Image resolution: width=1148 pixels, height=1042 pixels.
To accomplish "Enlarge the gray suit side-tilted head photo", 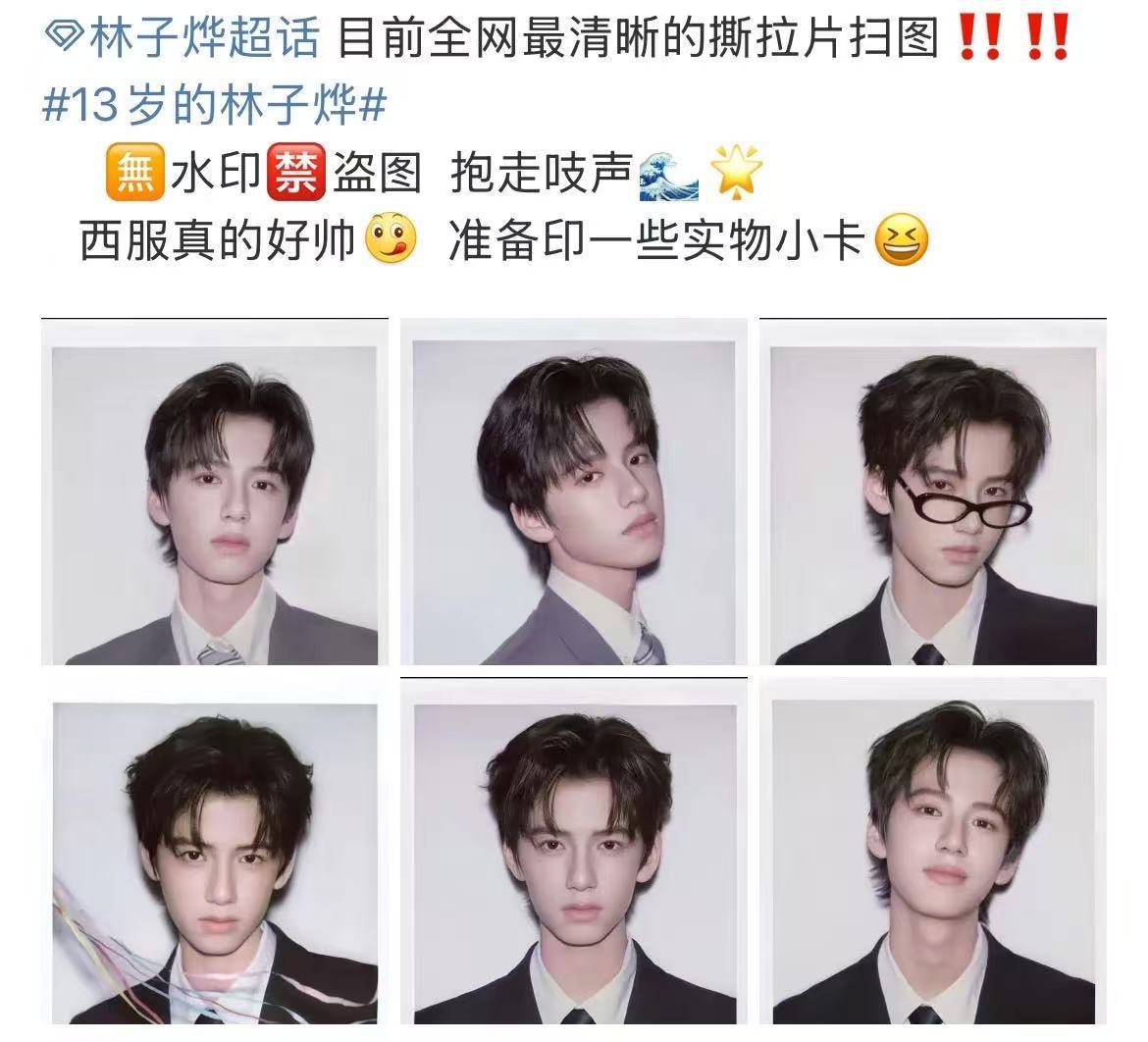I will (573, 492).
